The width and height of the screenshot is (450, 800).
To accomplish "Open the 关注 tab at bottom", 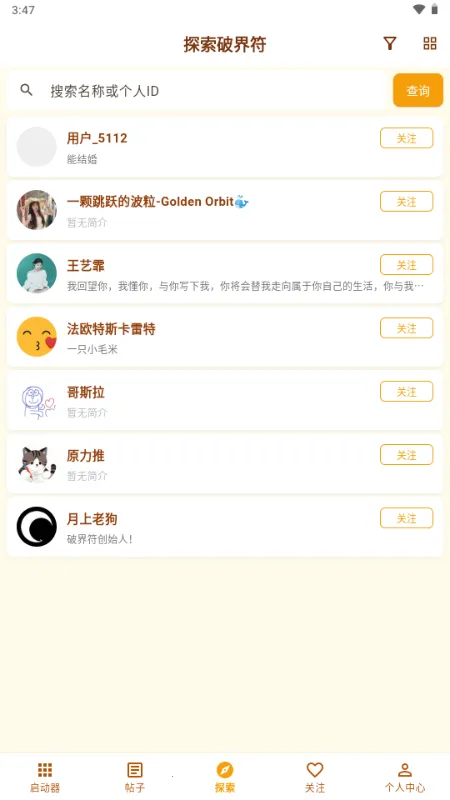I will (x=315, y=777).
